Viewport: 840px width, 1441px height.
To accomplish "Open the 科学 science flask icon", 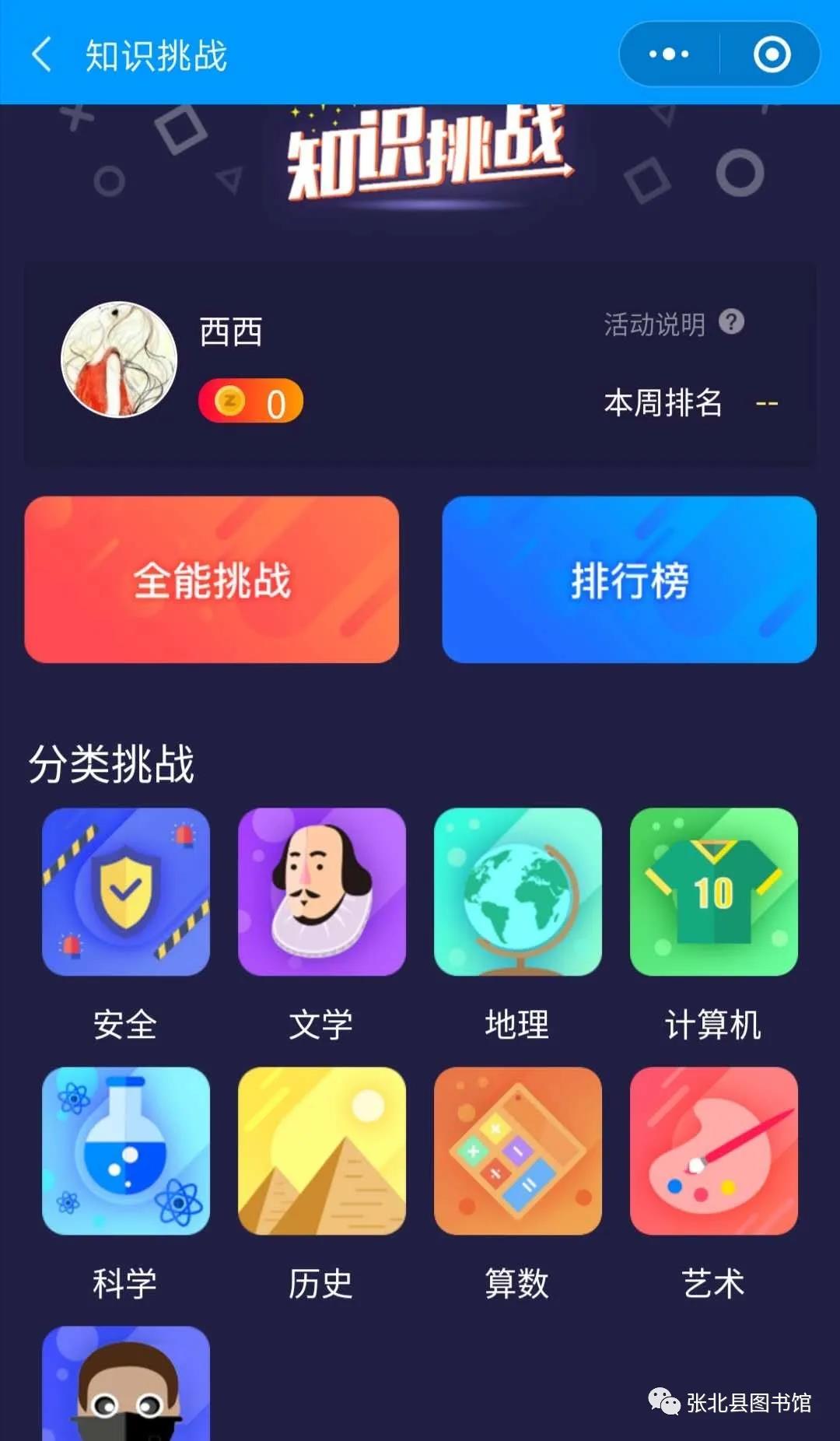I will [x=124, y=1150].
